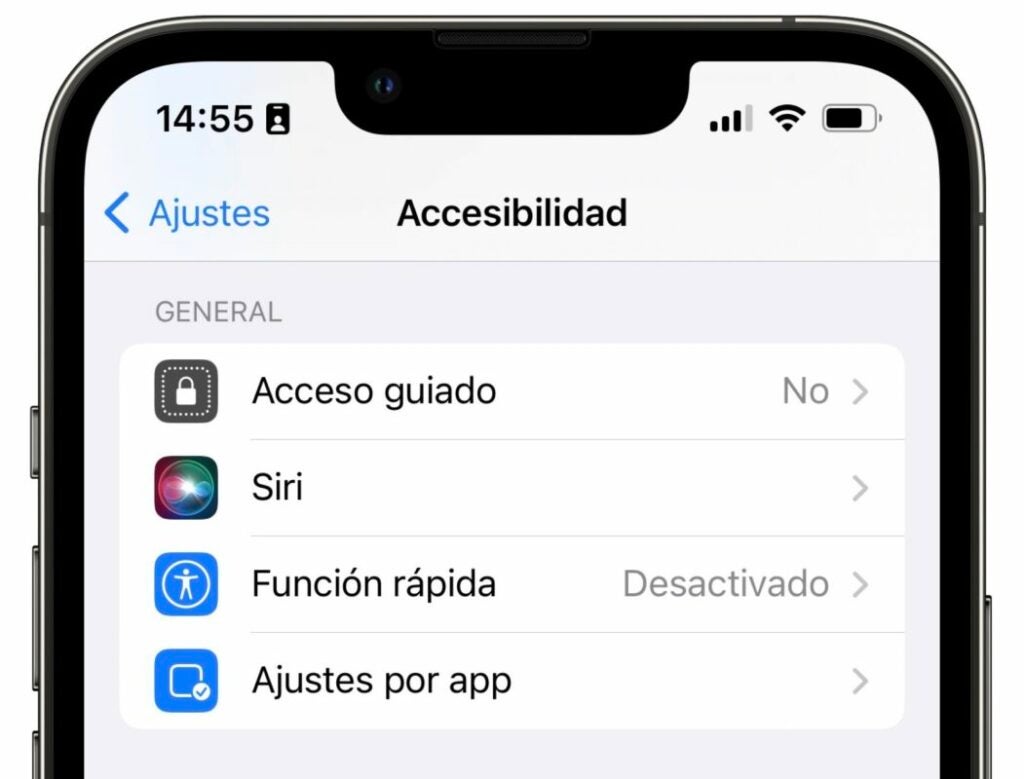Image resolution: width=1024 pixels, height=779 pixels.
Task: Open Ajustes por app
Action: click(511, 681)
